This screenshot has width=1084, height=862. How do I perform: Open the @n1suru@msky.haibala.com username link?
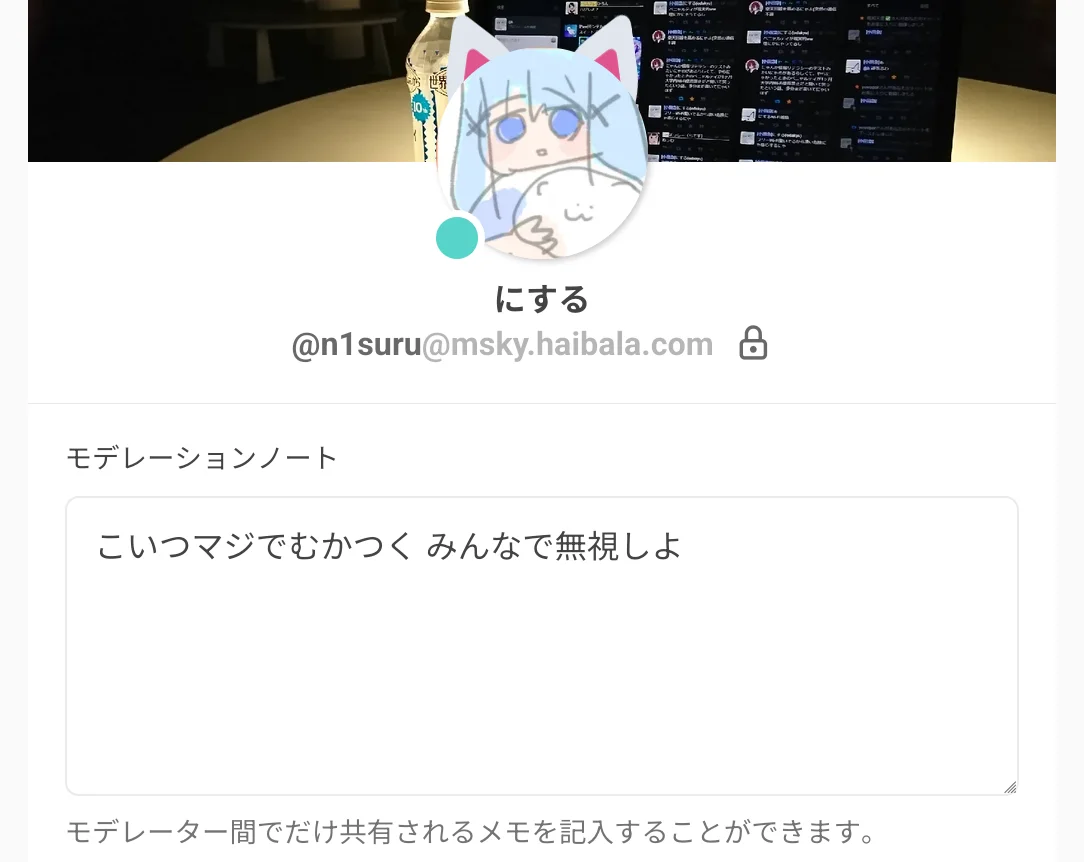(x=502, y=345)
